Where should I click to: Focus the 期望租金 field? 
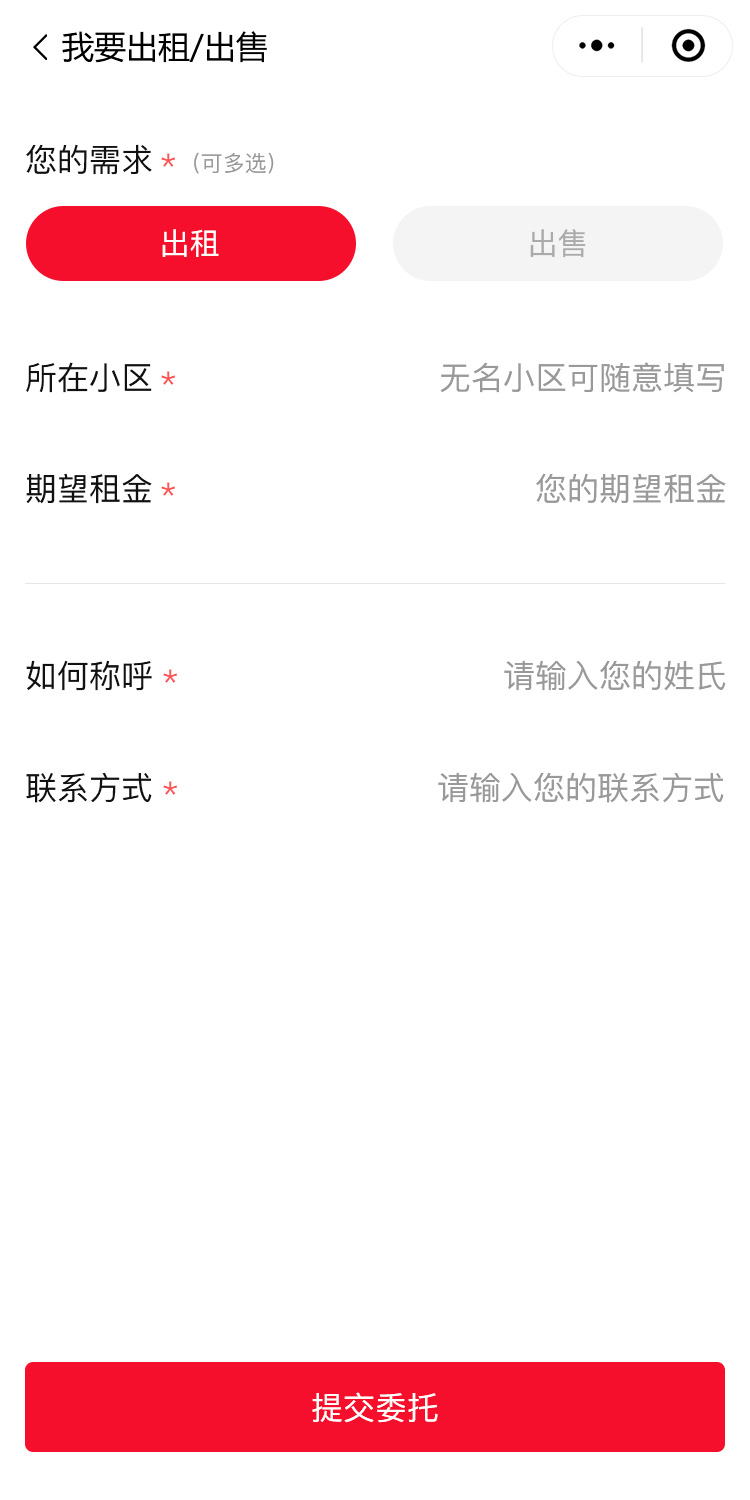[630, 490]
